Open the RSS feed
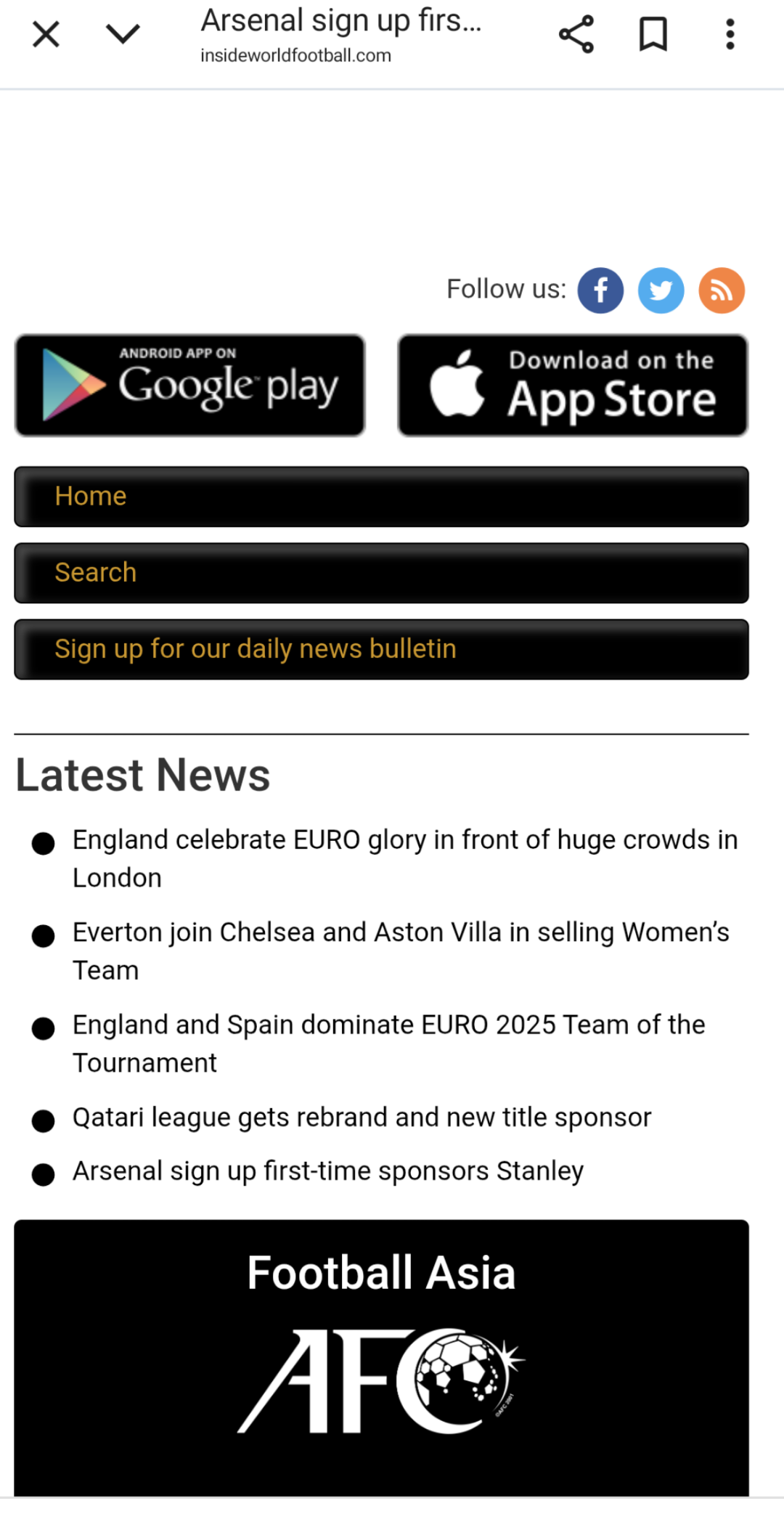The height and width of the screenshot is (1514, 784). click(722, 290)
